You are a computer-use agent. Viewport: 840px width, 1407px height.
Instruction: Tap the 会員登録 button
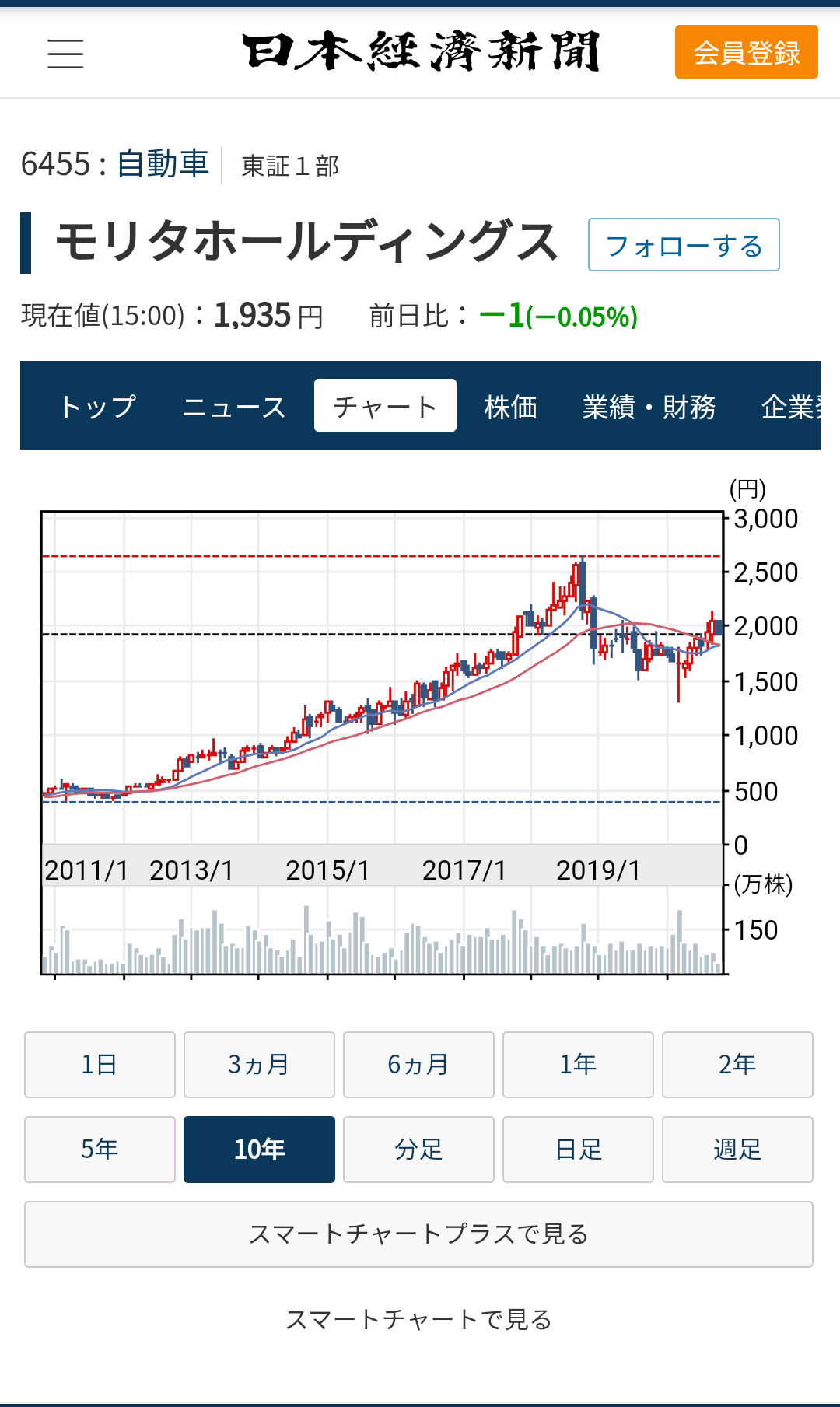(746, 52)
